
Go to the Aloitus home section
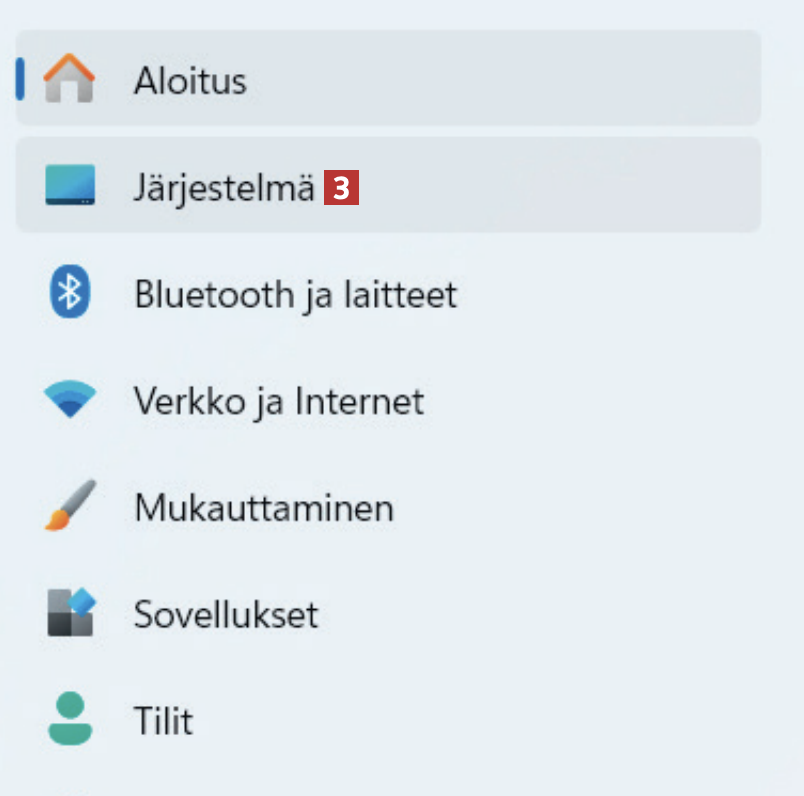(x=190, y=80)
